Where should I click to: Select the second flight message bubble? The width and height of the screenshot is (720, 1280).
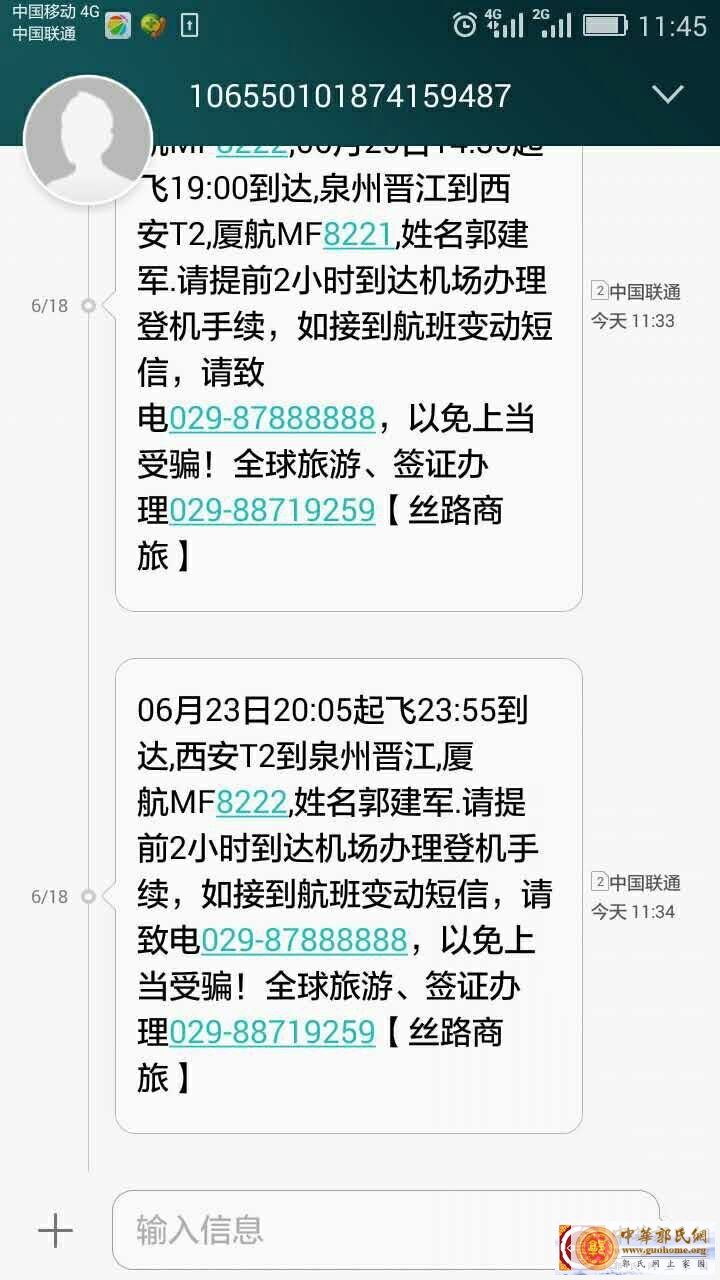point(345,890)
